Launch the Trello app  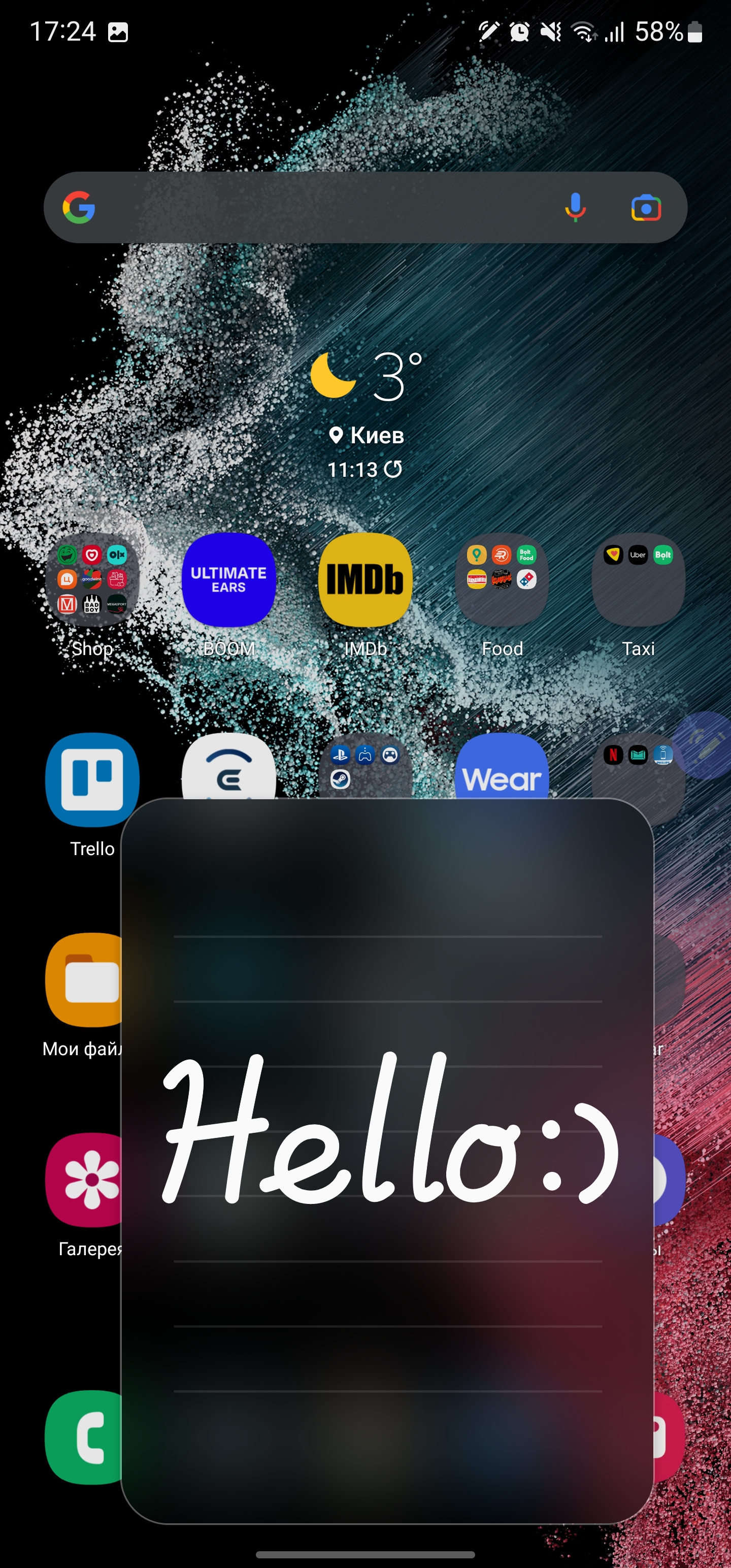(92, 780)
